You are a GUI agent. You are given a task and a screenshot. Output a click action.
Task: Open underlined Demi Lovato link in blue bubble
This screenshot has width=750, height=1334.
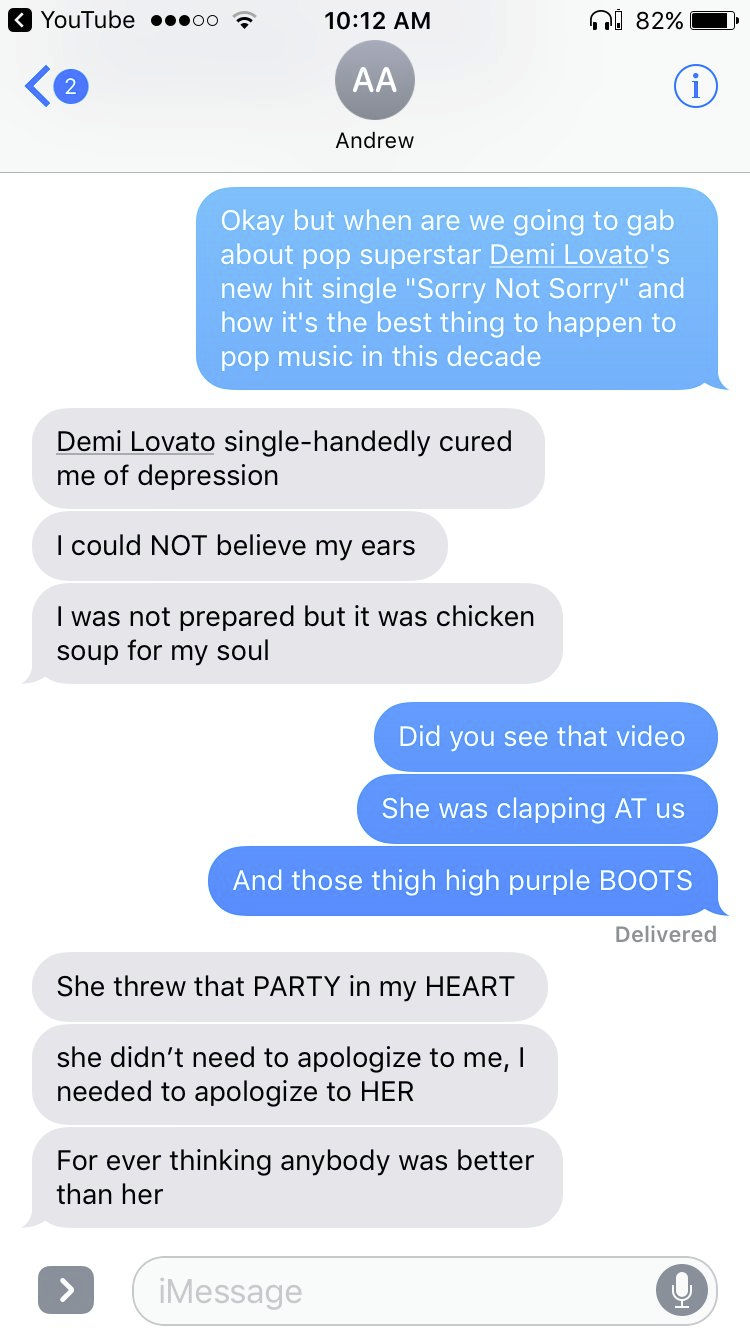(x=569, y=255)
